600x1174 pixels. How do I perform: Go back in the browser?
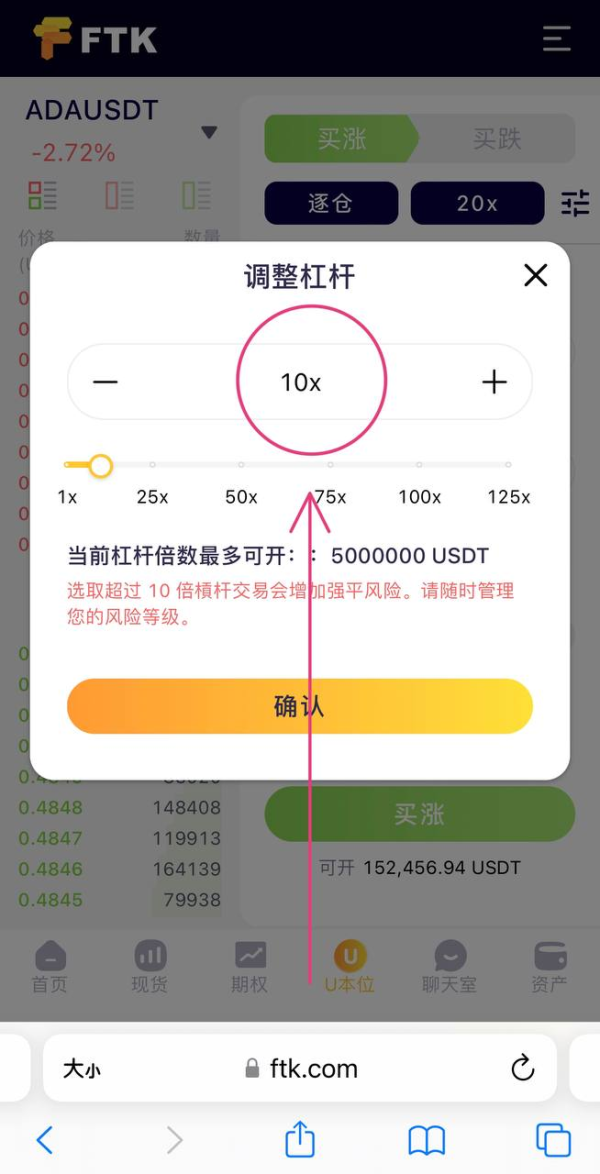(x=45, y=1139)
